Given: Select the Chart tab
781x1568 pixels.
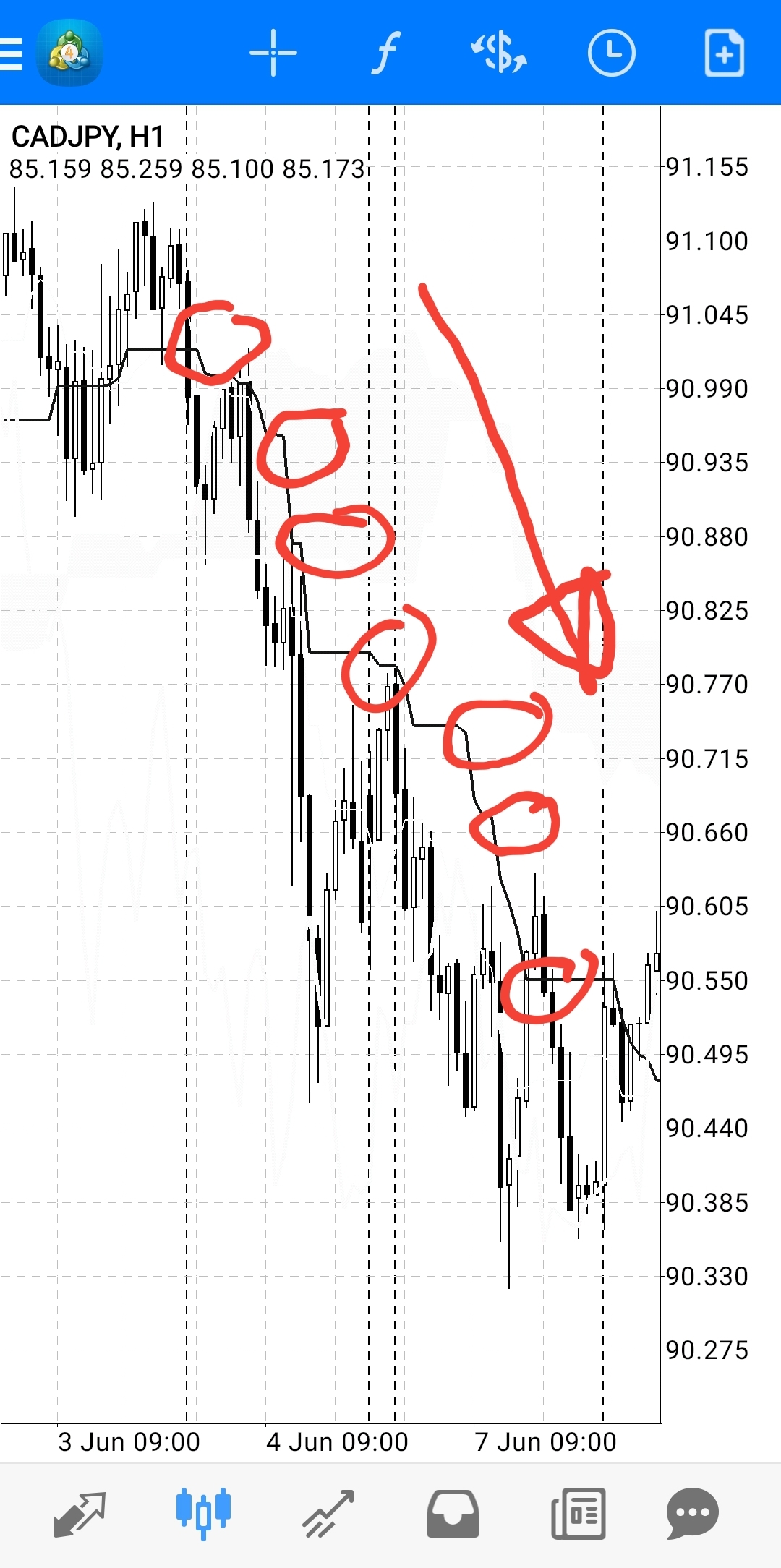Looking at the screenshot, I should pyautogui.click(x=203, y=1514).
